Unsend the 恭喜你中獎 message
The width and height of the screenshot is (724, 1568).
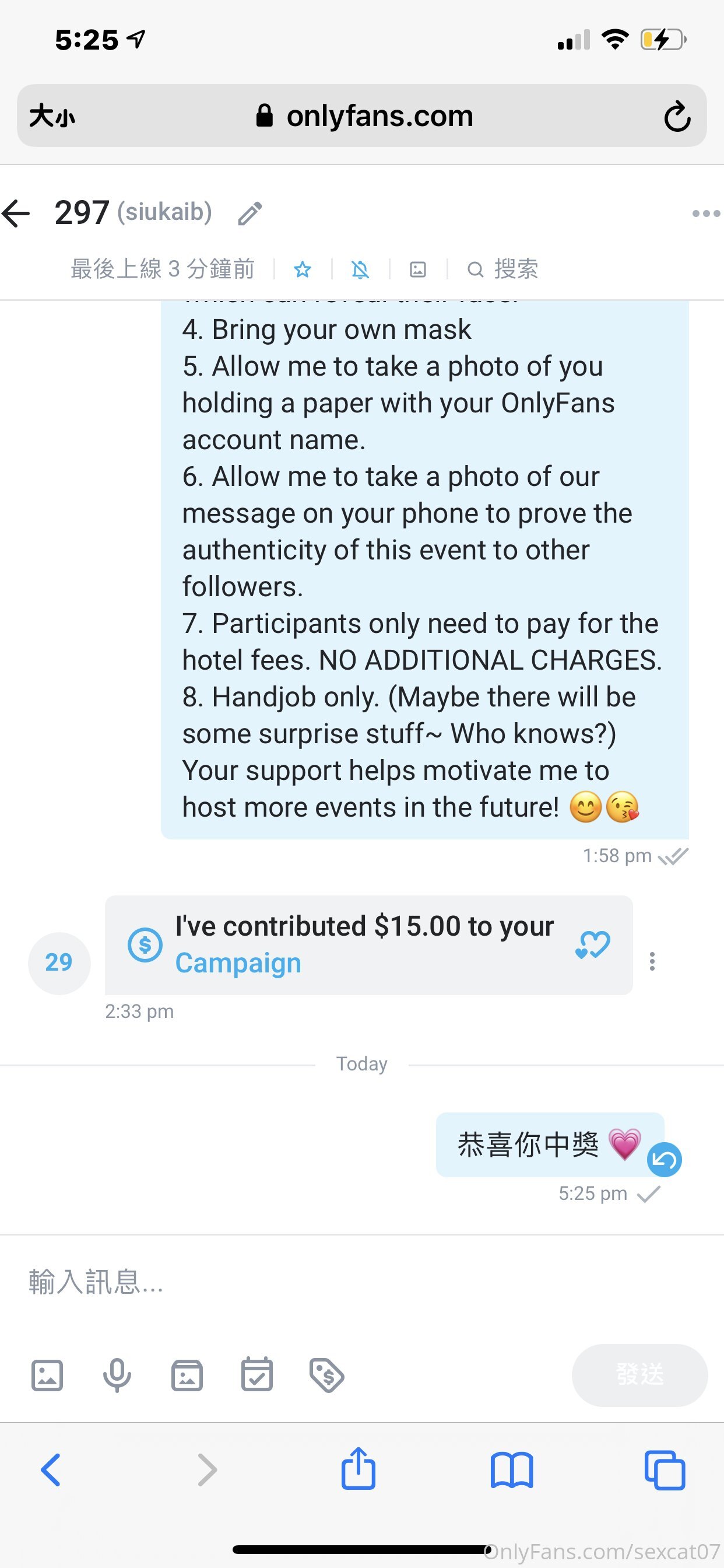pos(665,1160)
